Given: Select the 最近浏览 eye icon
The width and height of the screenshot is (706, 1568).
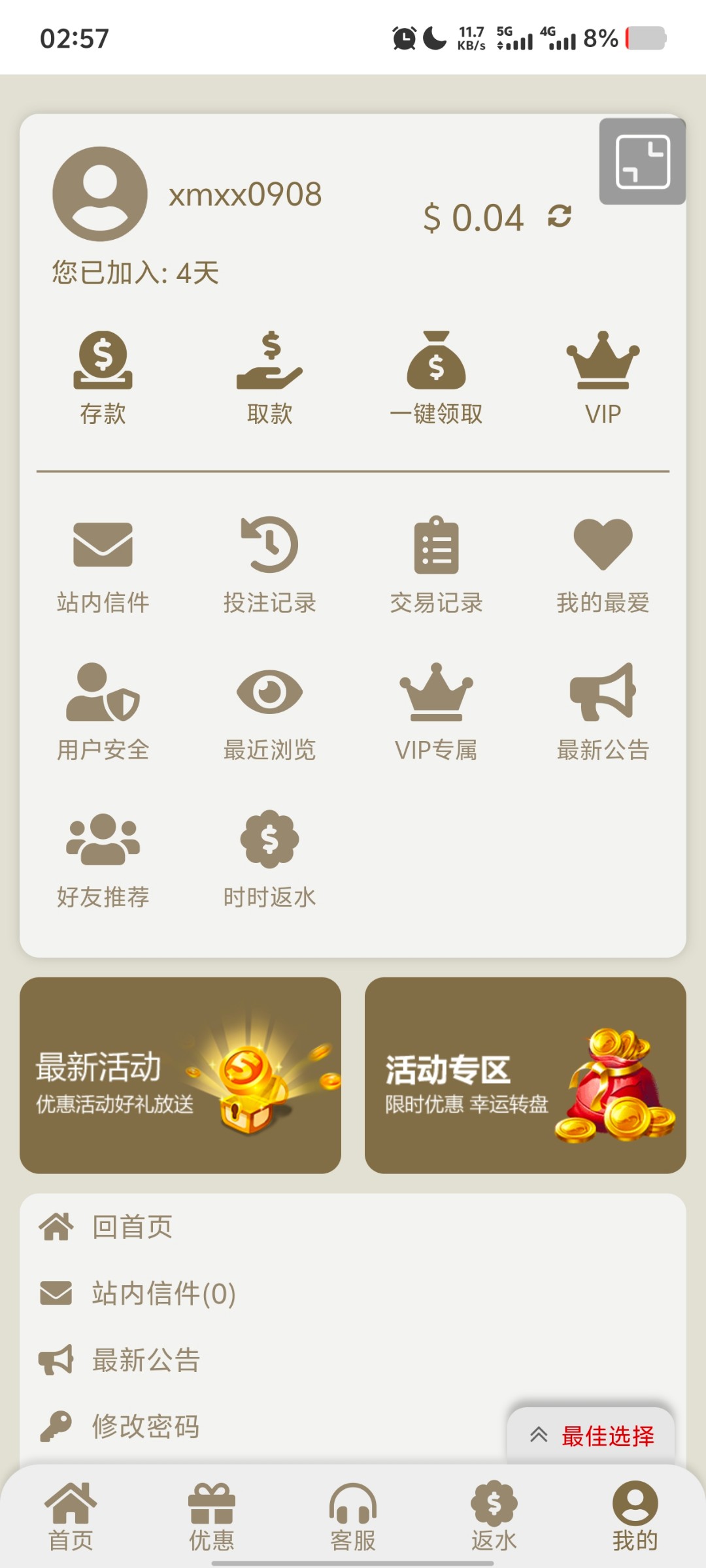Looking at the screenshot, I should click(271, 709).
